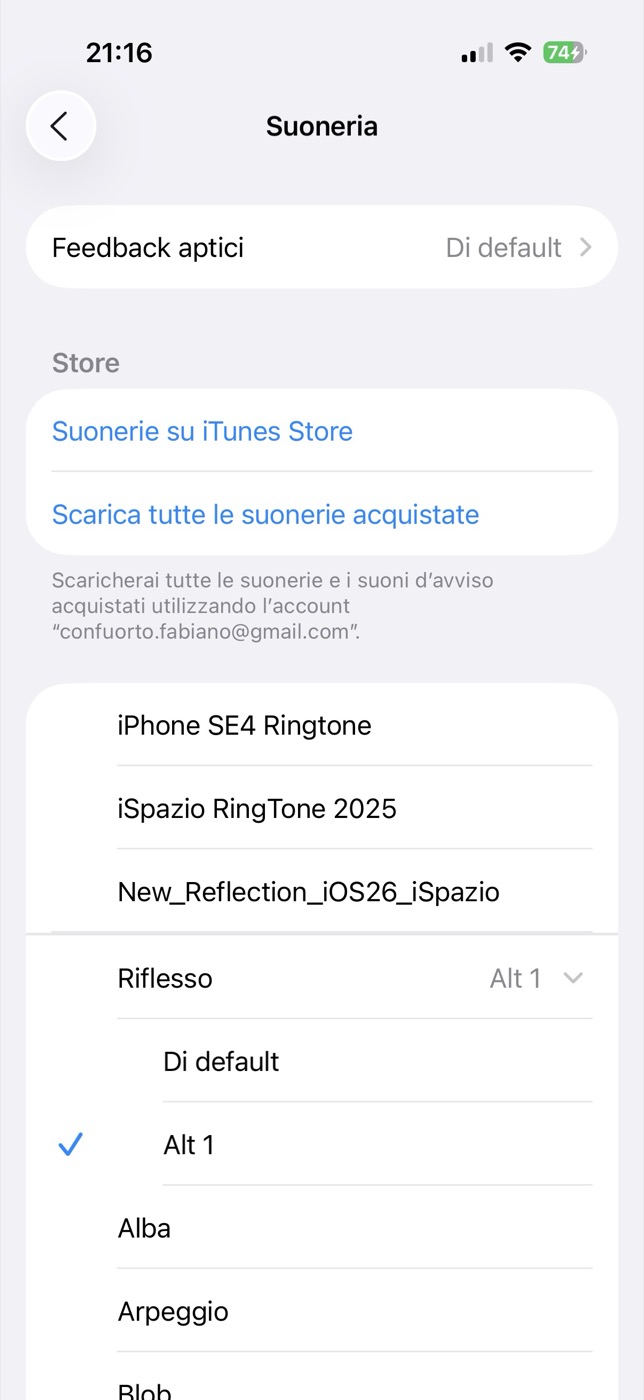Pick the Arpeggio ringtone

click(321, 1310)
